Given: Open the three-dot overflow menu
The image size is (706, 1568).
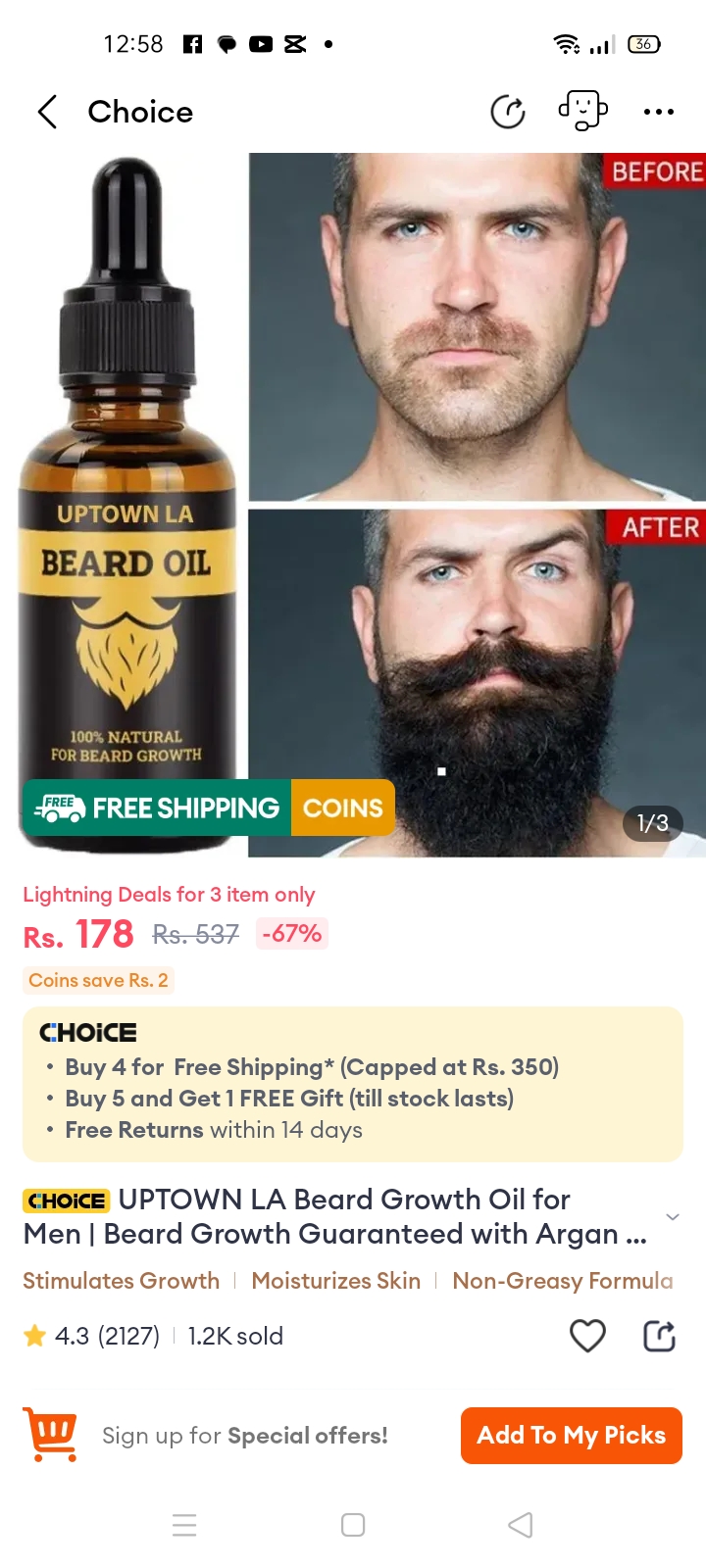Looking at the screenshot, I should 658,112.
